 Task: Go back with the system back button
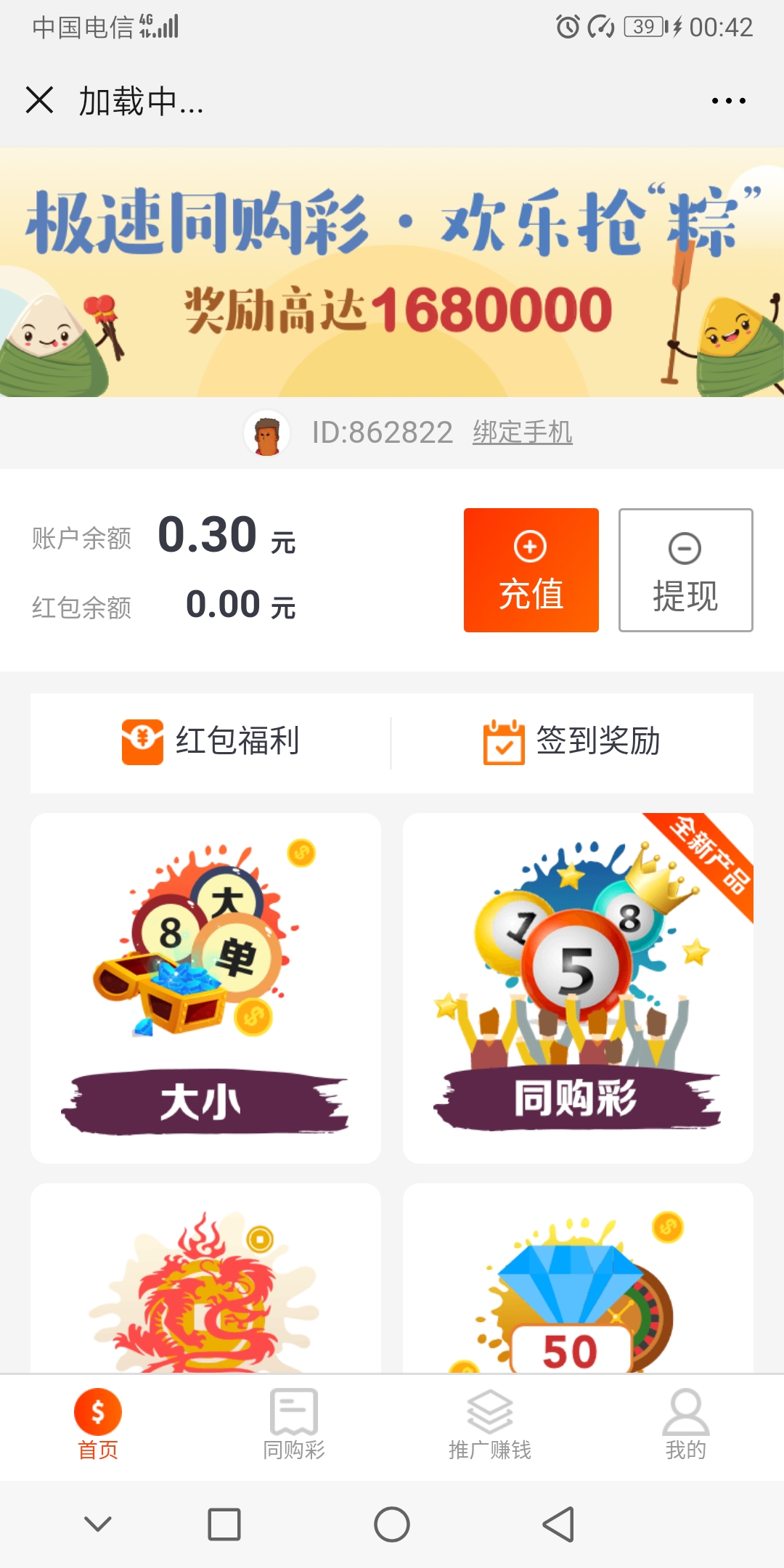coord(558,1524)
